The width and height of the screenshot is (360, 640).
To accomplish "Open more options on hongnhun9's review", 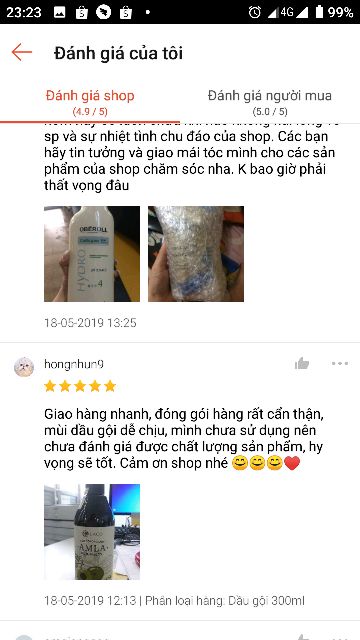I will tap(340, 363).
